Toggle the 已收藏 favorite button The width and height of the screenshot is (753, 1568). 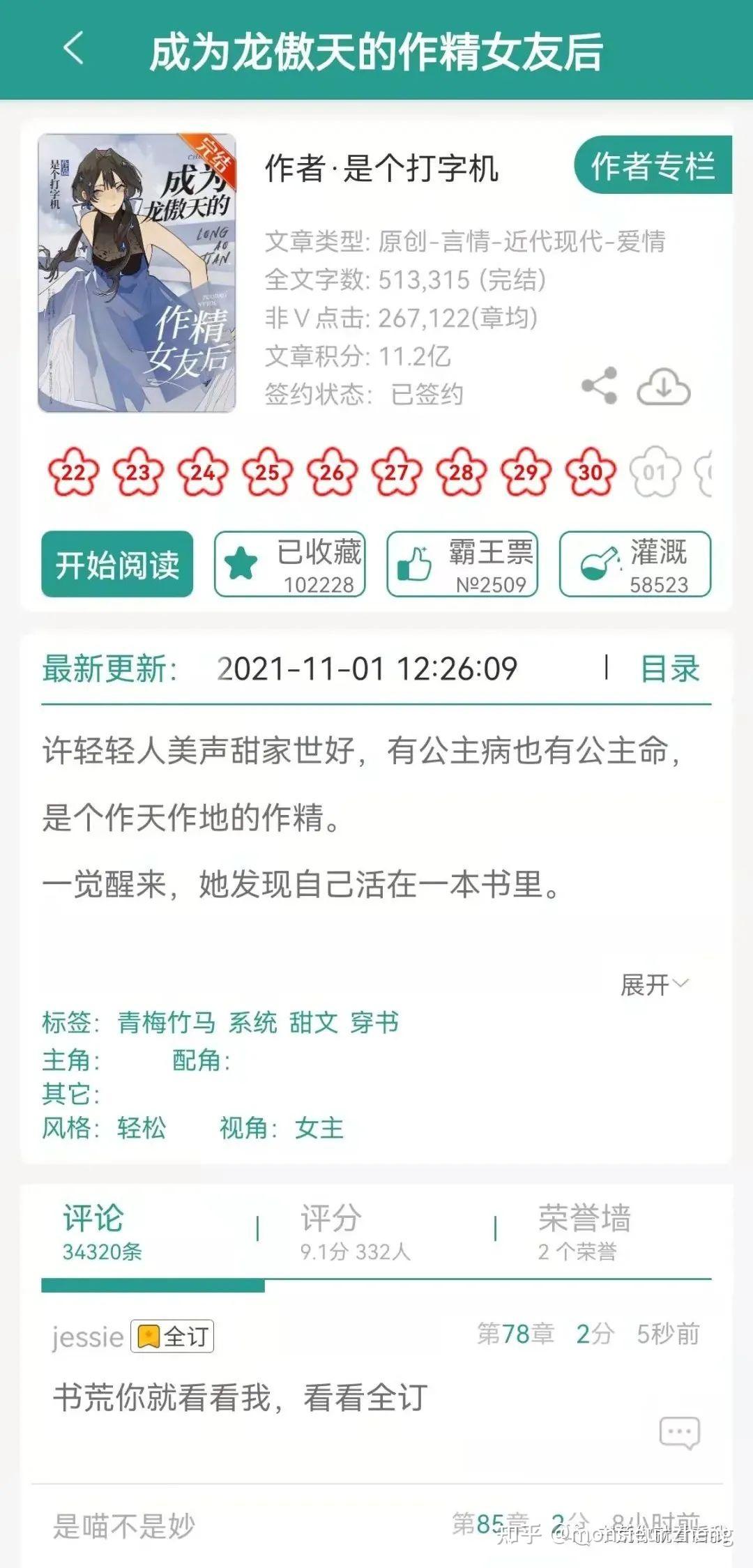point(290,564)
